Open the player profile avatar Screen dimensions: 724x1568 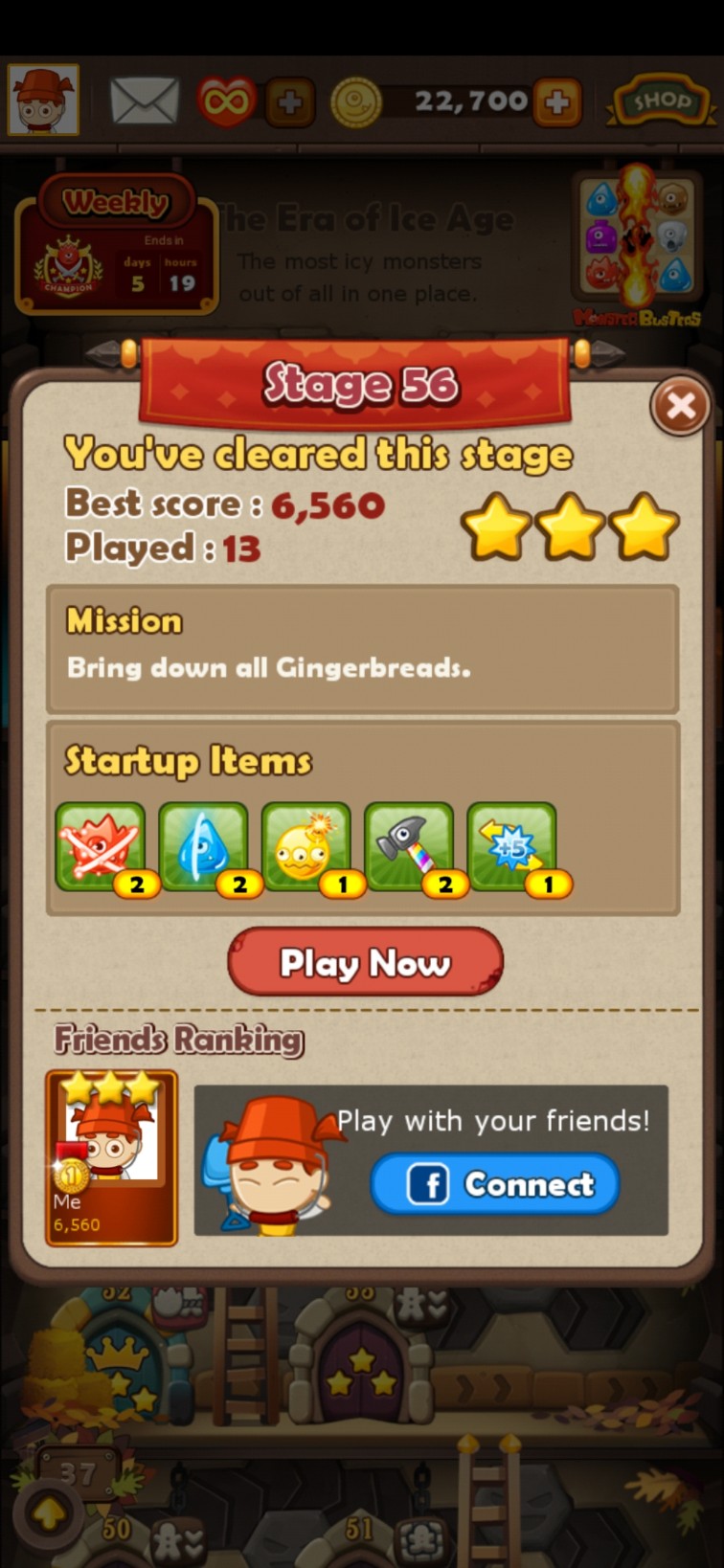point(43,100)
